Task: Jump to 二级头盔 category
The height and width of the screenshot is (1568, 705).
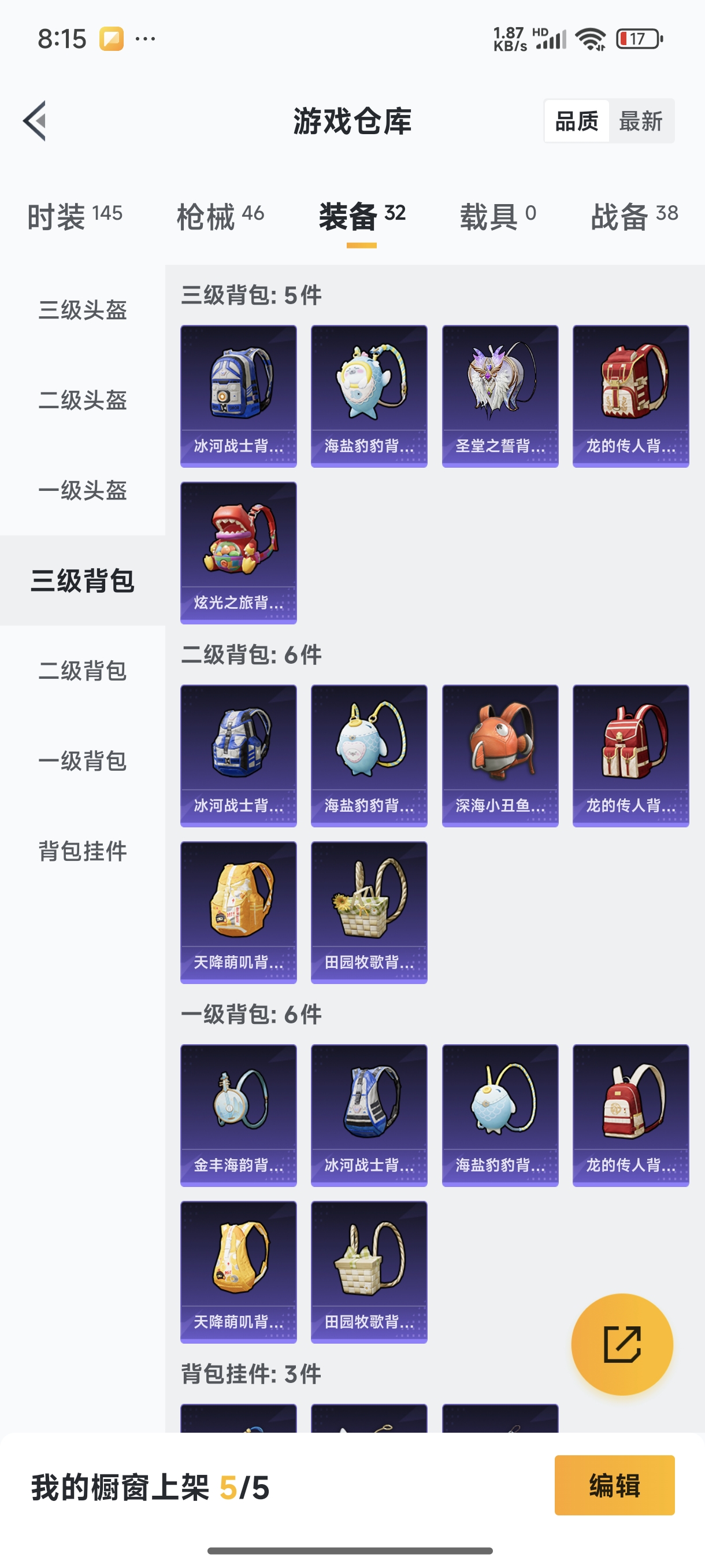Action: [x=83, y=400]
